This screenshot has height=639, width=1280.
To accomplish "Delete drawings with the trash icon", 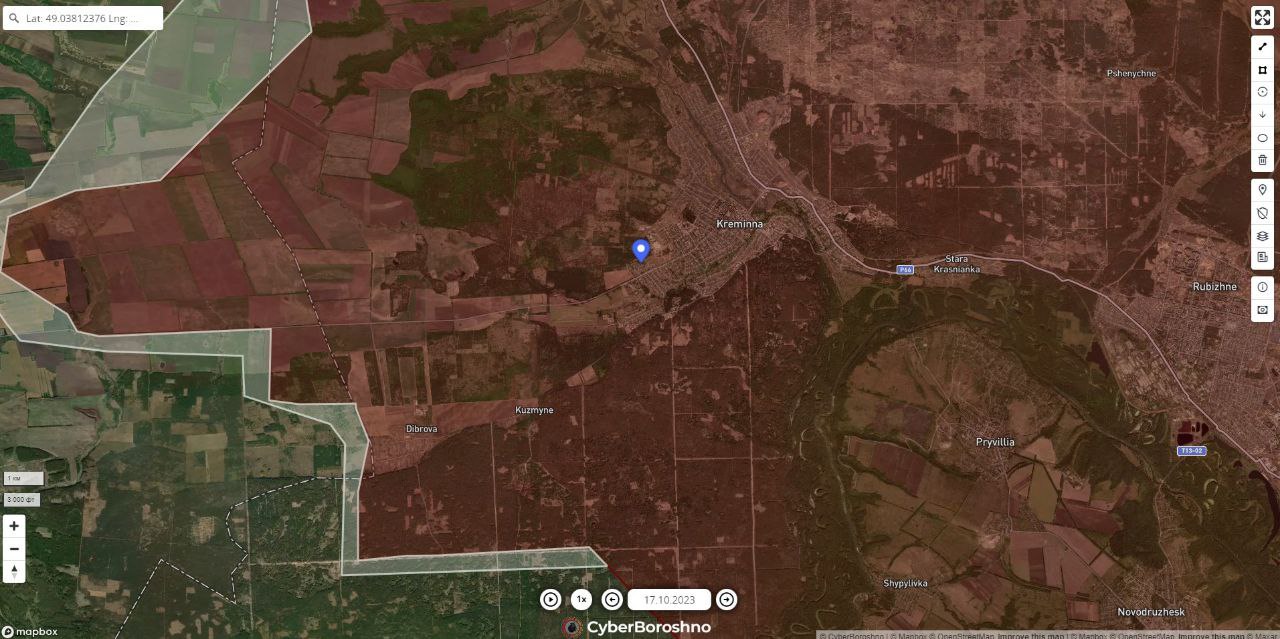I will click(x=1262, y=160).
